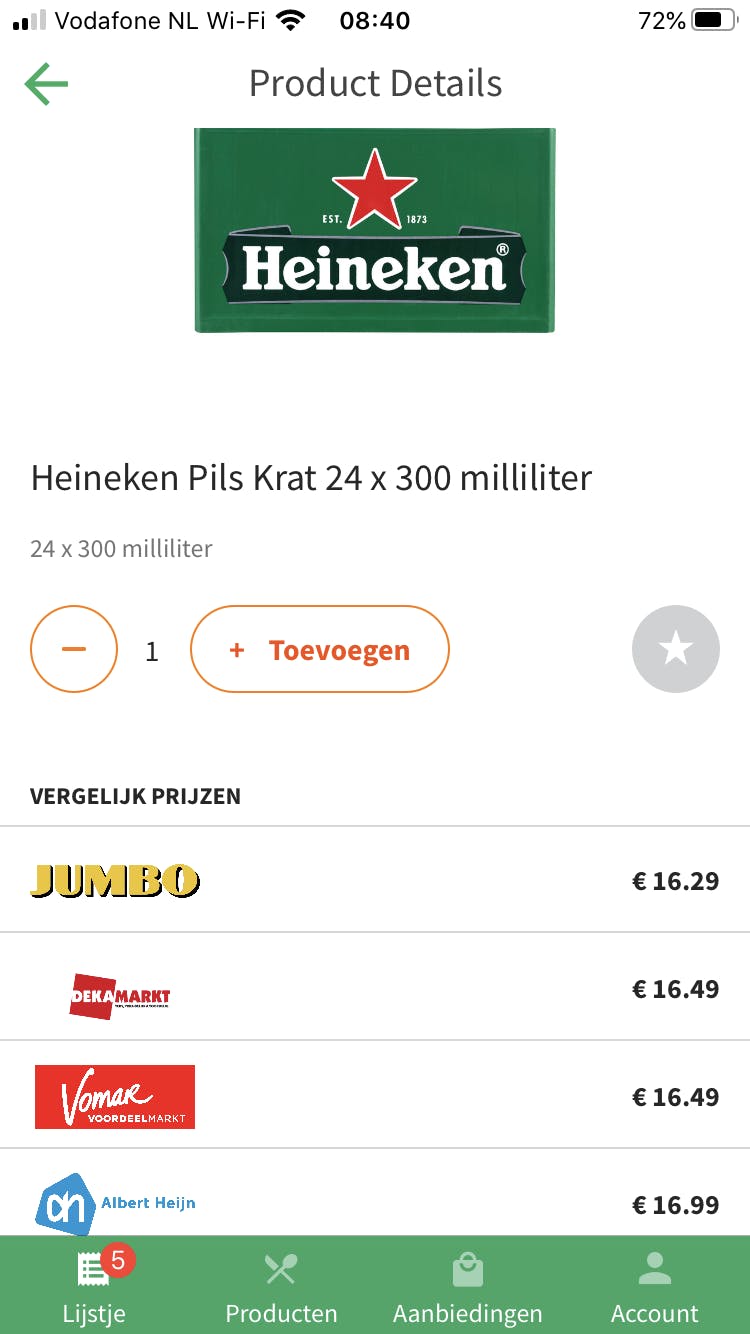Tap Toevoegen to add the product
This screenshot has width=750, height=1334.
click(320, 649)
